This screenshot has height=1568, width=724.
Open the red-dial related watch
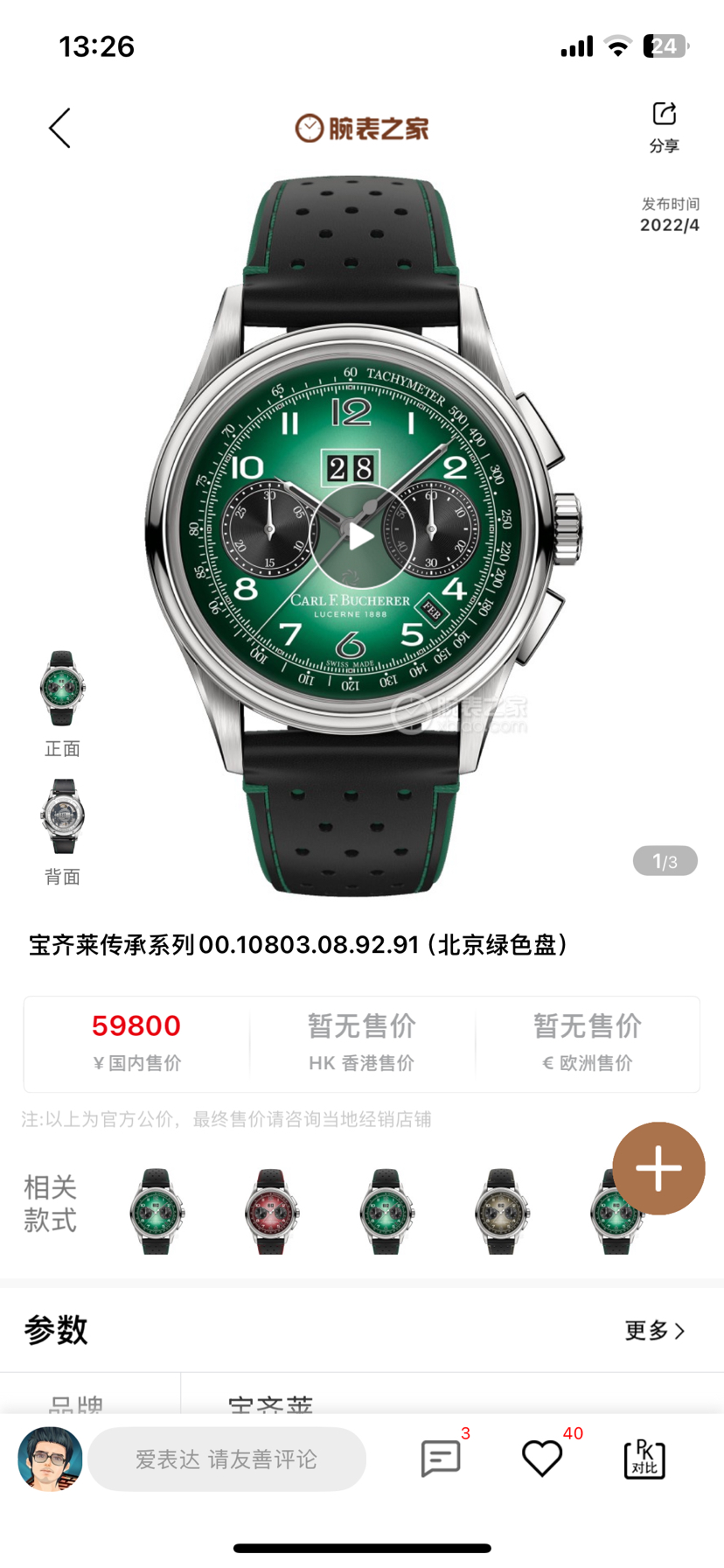coord(271,1211)
